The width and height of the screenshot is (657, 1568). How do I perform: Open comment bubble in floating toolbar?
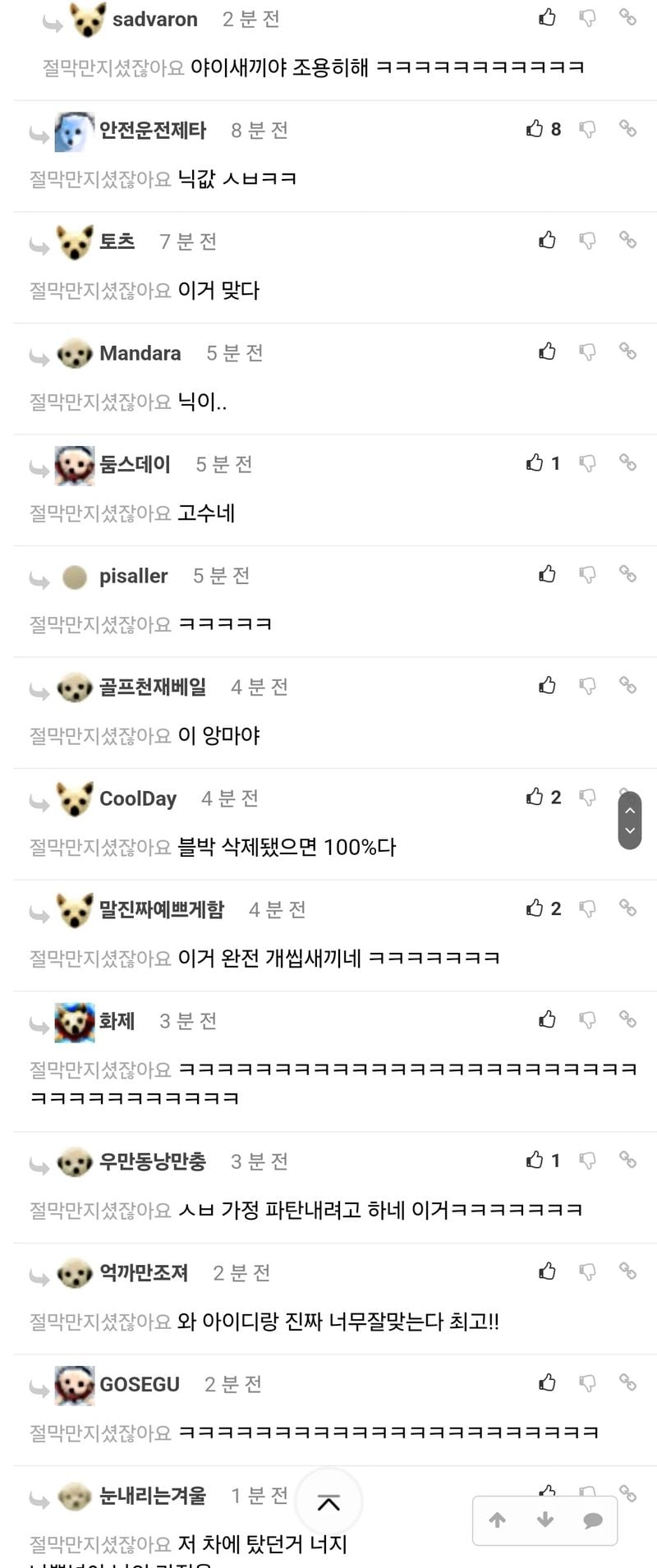592,1521
